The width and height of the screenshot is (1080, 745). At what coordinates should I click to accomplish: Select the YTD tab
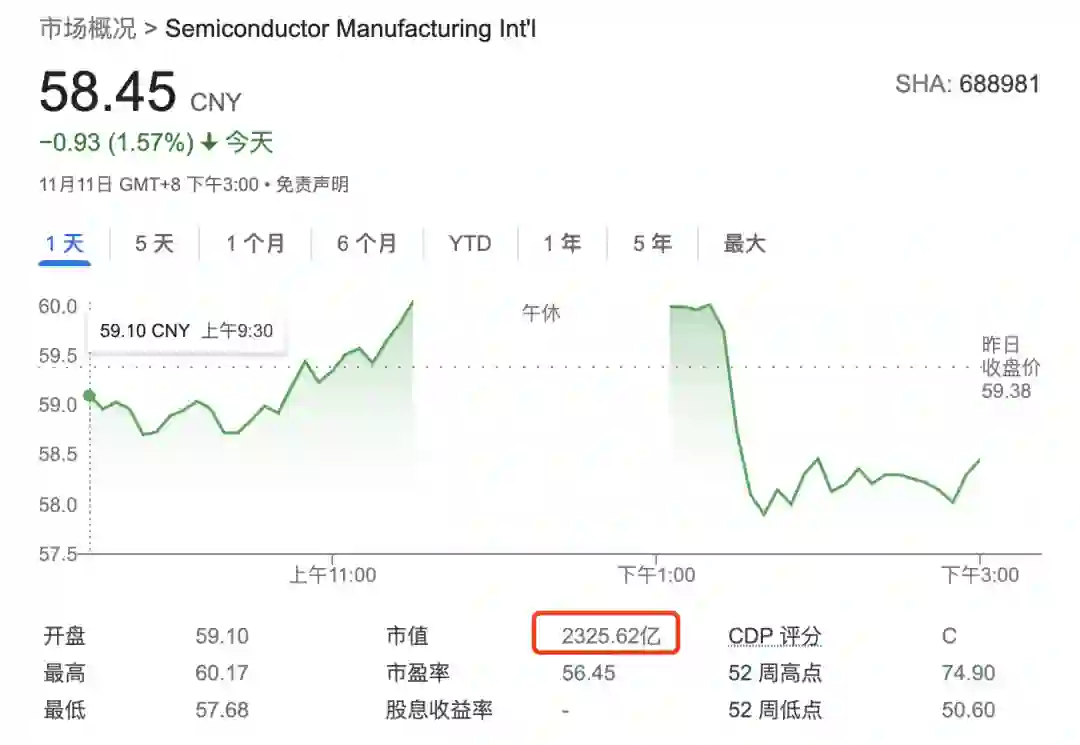click(470, 244)
